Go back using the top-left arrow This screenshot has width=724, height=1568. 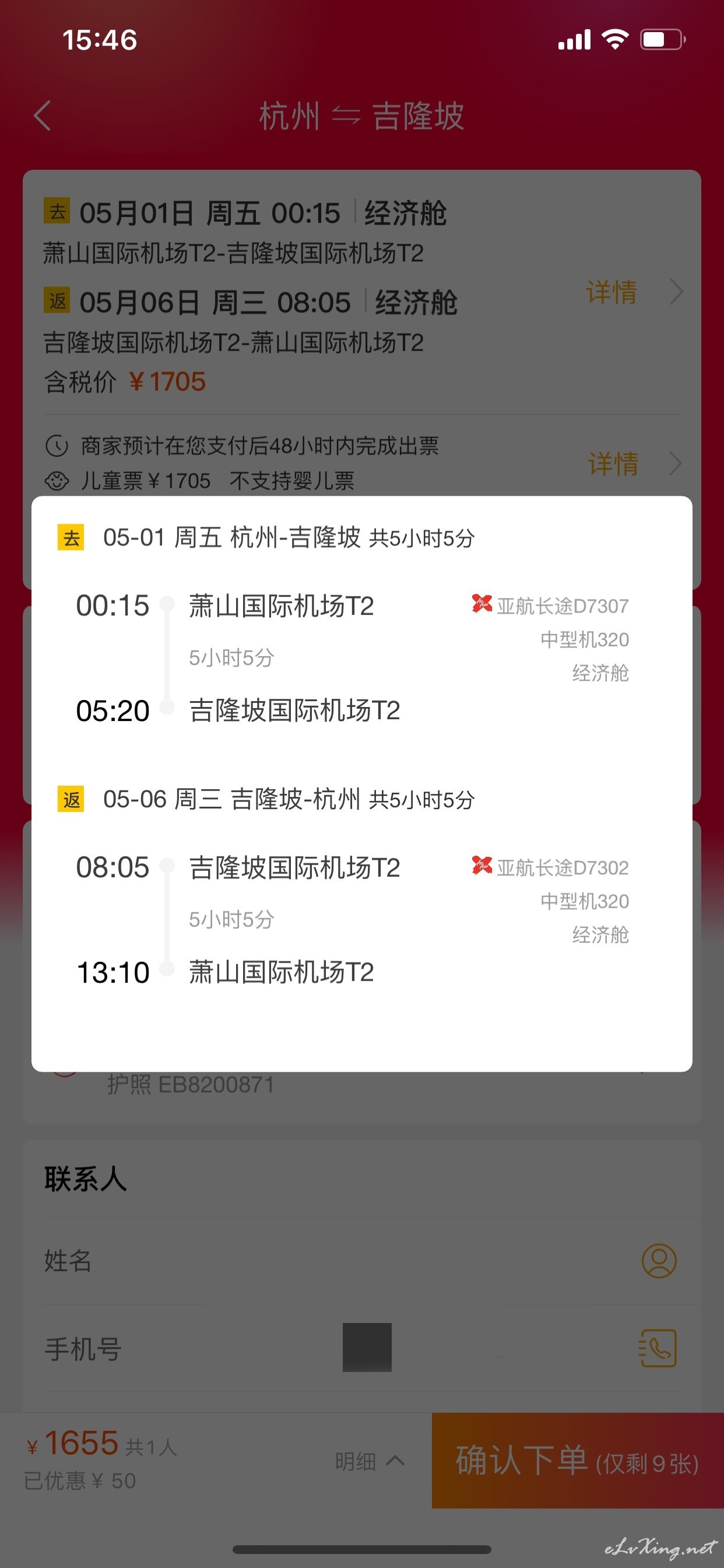43,116
